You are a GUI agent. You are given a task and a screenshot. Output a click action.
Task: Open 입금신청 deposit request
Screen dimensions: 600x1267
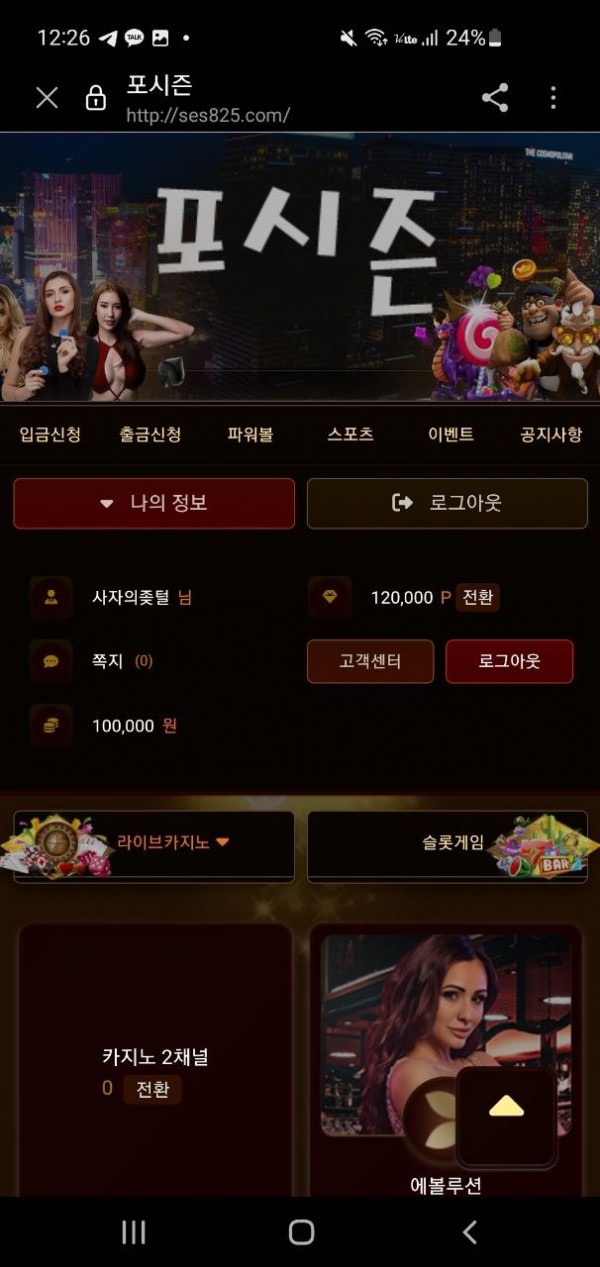50,435
